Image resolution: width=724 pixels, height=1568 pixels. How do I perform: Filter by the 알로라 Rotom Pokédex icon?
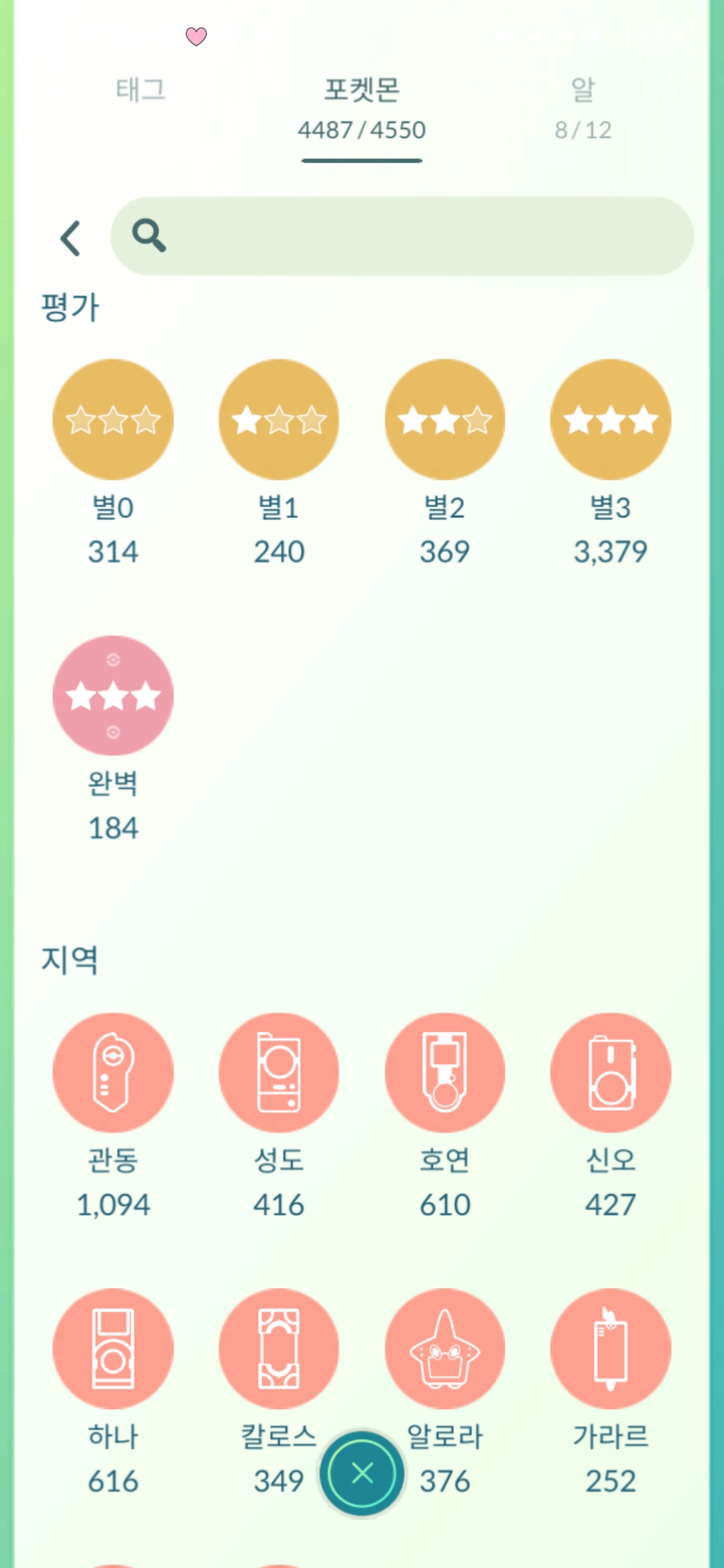(444, 1348)
